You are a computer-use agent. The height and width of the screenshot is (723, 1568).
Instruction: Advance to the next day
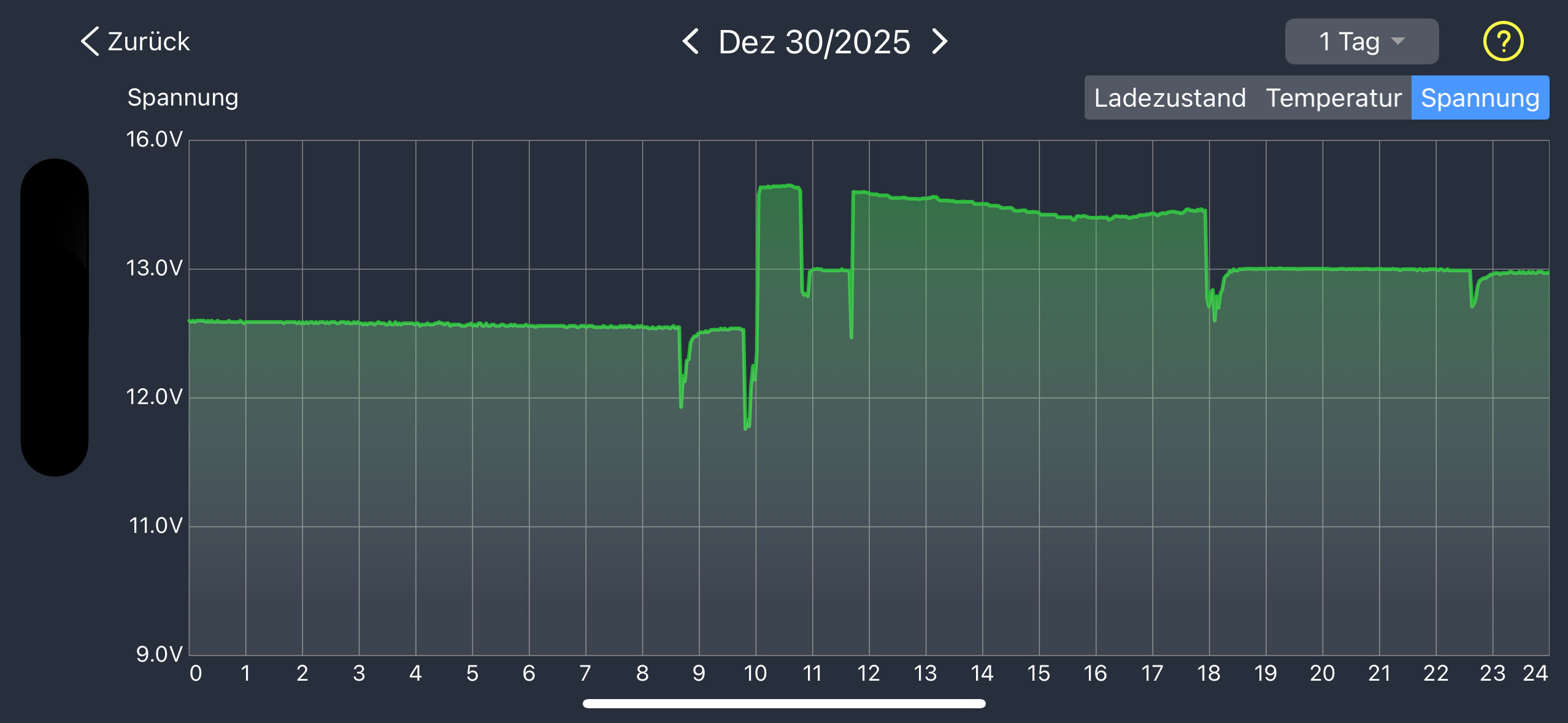point(939,42)
